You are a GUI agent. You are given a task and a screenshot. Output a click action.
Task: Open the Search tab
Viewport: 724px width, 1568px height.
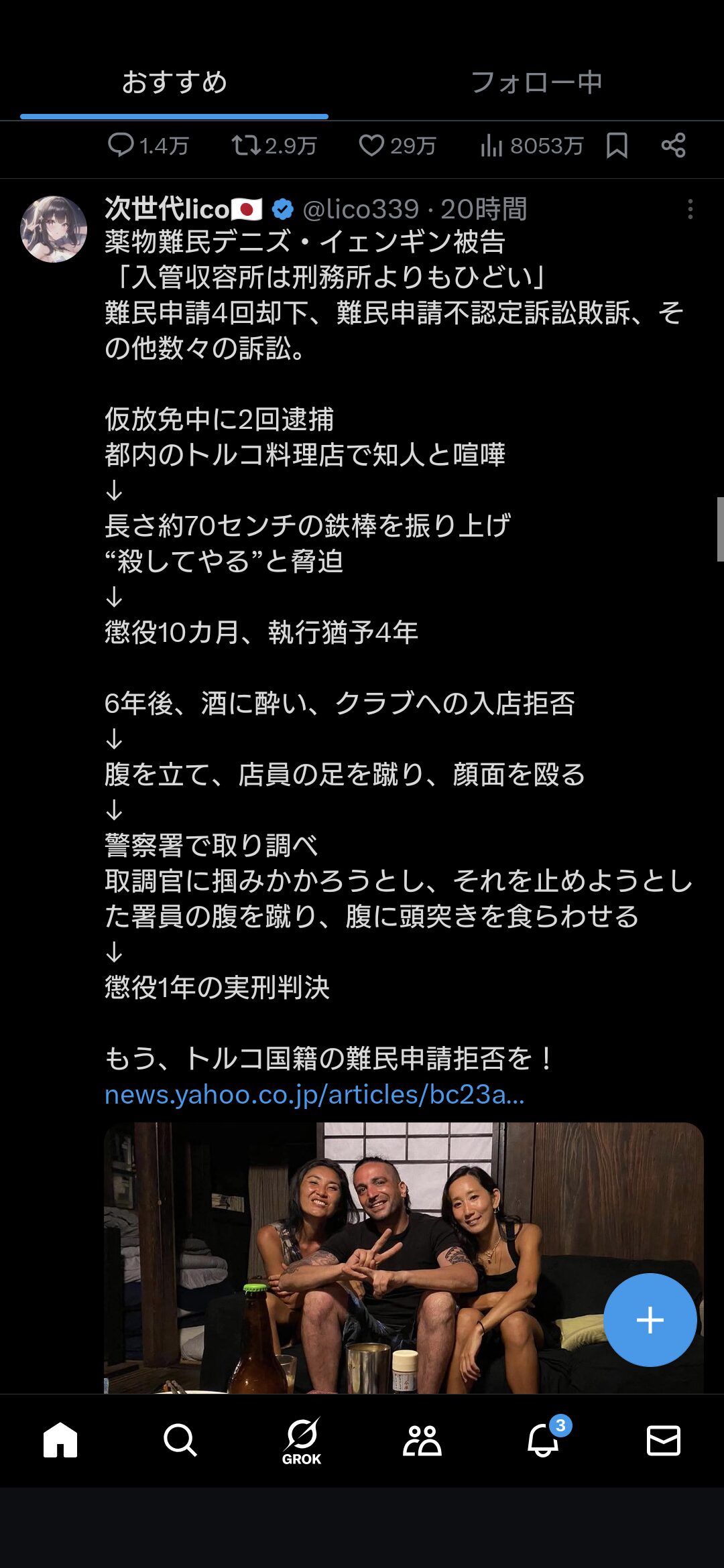tap(180, 1439)
